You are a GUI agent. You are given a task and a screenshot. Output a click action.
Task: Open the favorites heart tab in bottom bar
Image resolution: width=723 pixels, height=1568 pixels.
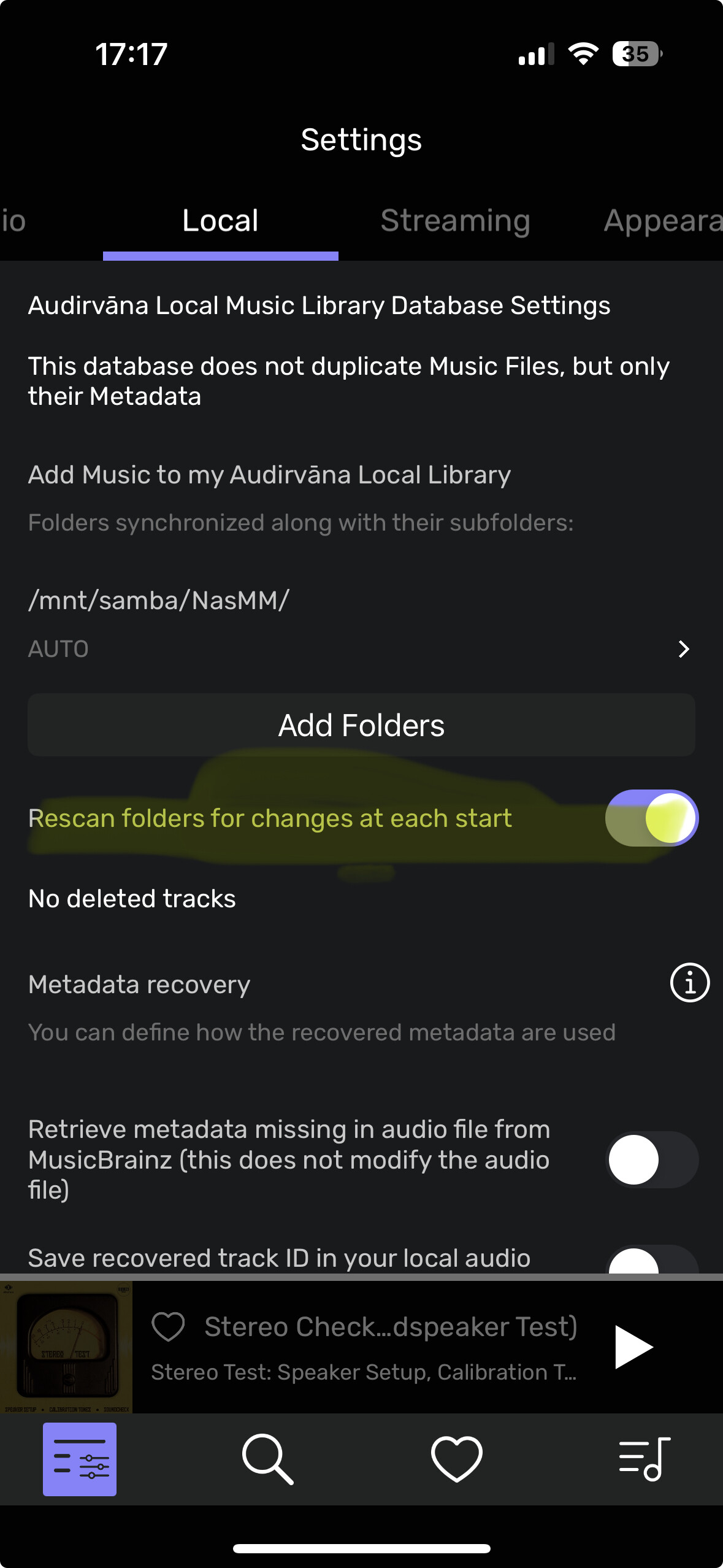click(456, 1459)
